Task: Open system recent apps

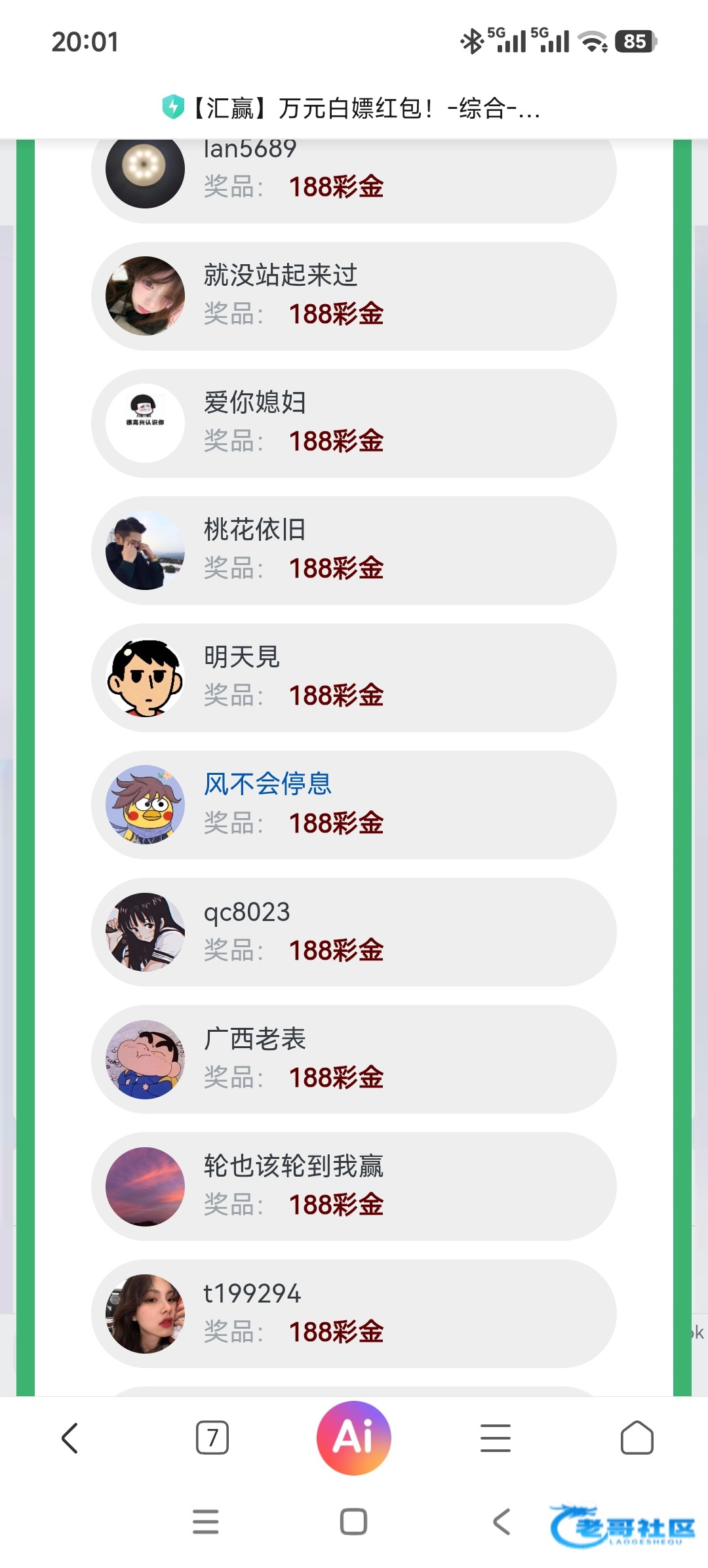Action: (206, 1521)
